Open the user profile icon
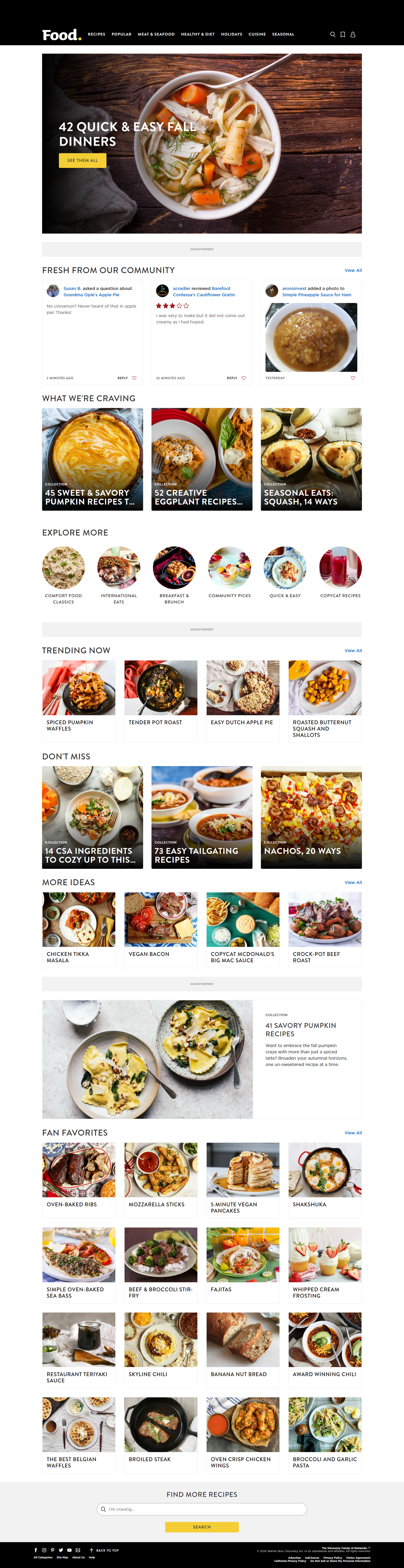The height and width of the screenshot is (1568, 404). click(x=353, y=35)
